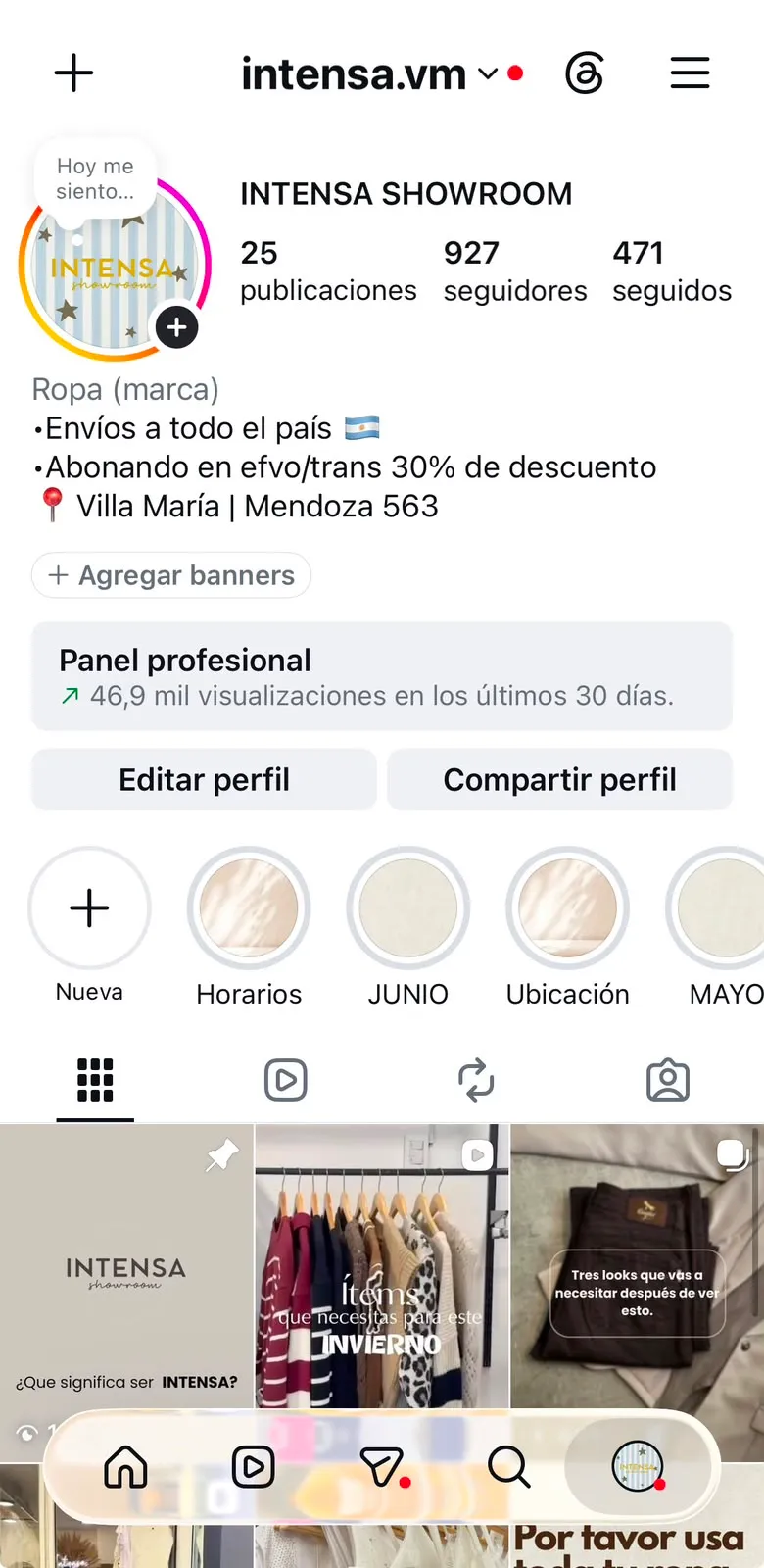Open Panel profesional
This screenshot has height=1568, width=764.
coord(382,676)
